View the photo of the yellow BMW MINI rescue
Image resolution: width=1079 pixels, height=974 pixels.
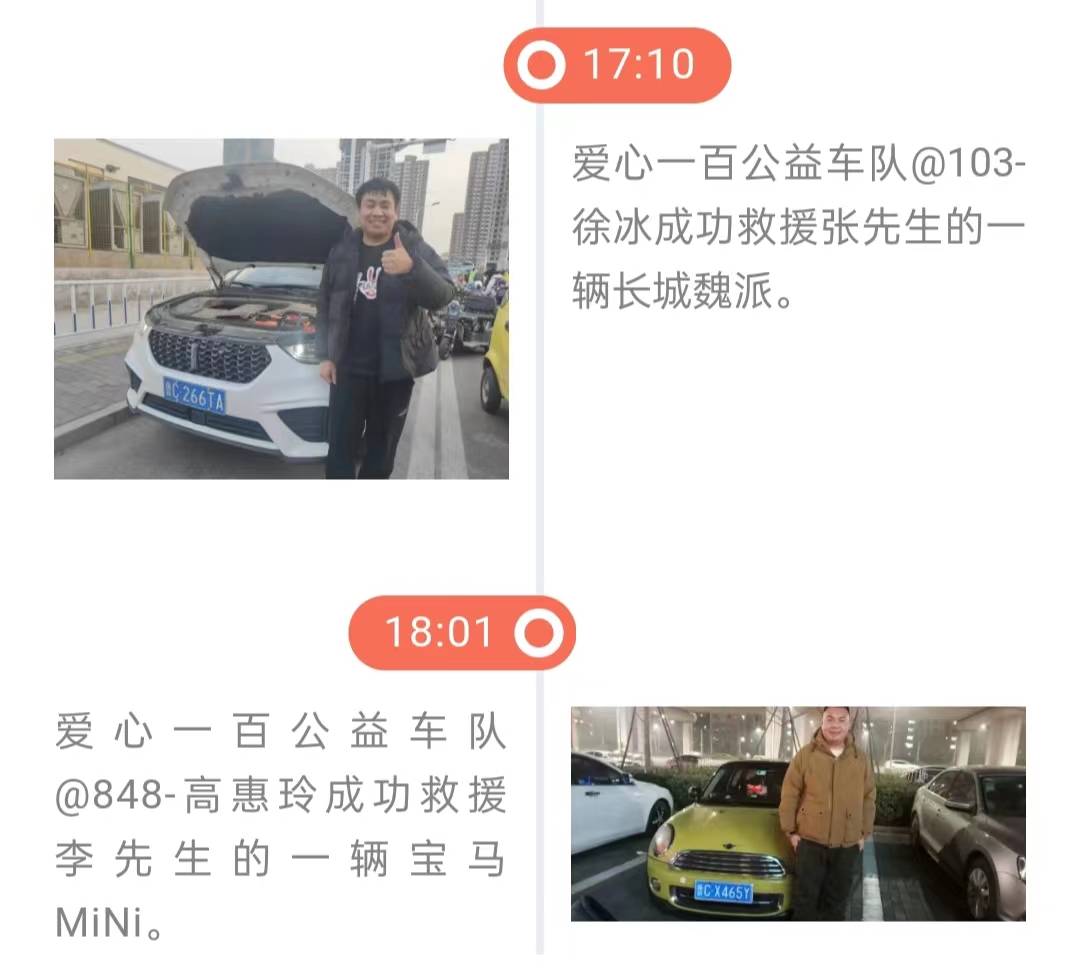coord(797,813)
